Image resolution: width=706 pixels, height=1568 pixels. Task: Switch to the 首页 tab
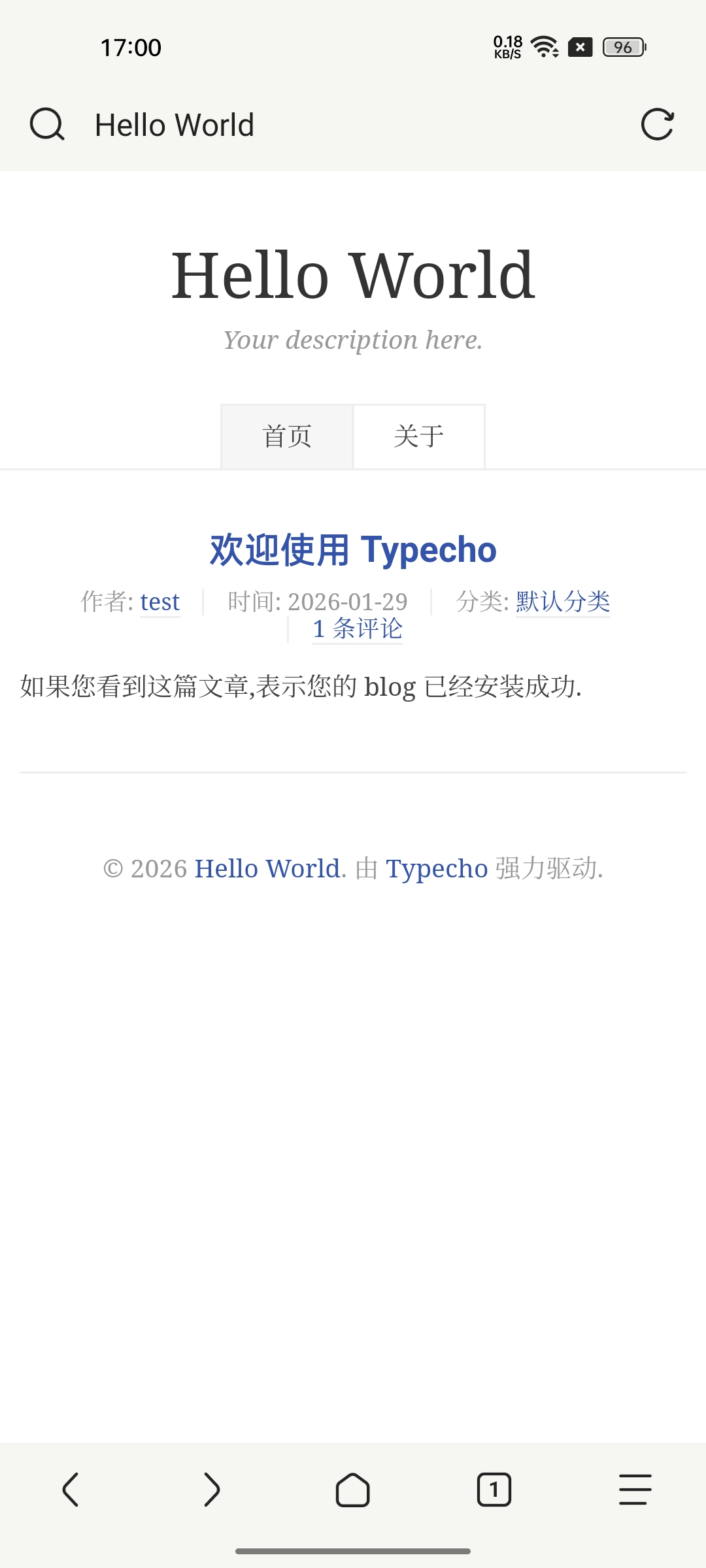click(x=287, y=436)
